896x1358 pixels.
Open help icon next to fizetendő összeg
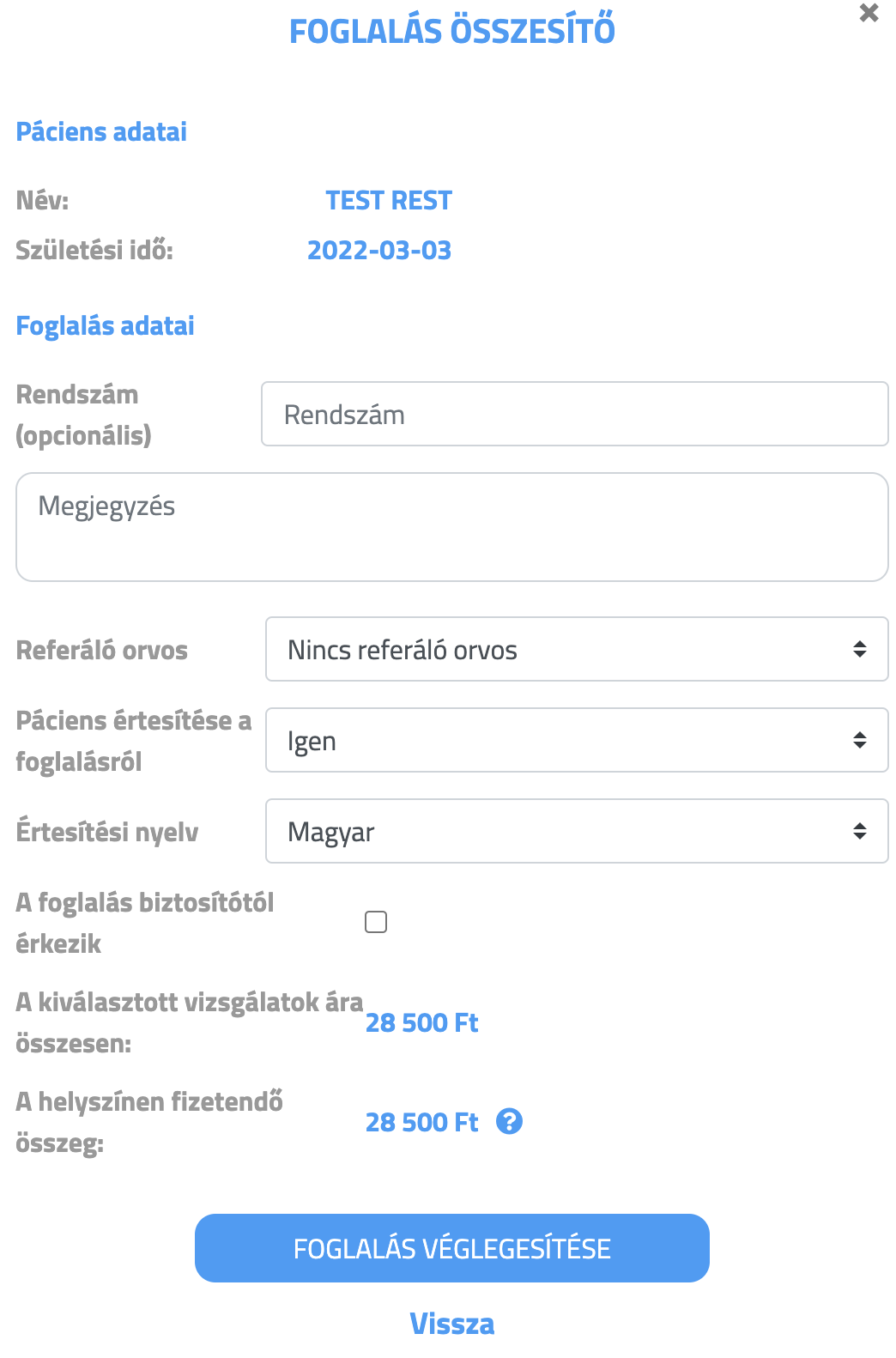click(509, 1121)
